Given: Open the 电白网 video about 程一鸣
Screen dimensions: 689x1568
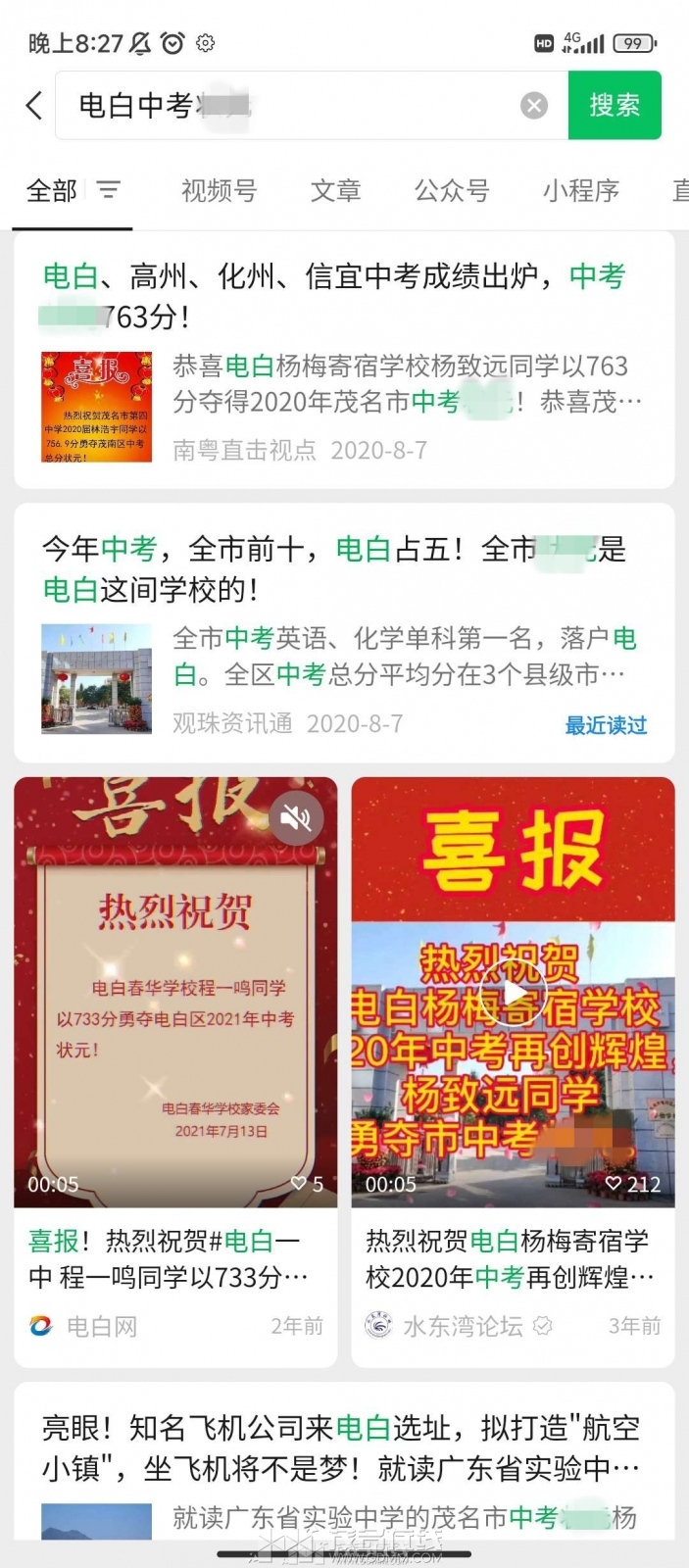Looking at the screenshot, I should (174, 1259).
